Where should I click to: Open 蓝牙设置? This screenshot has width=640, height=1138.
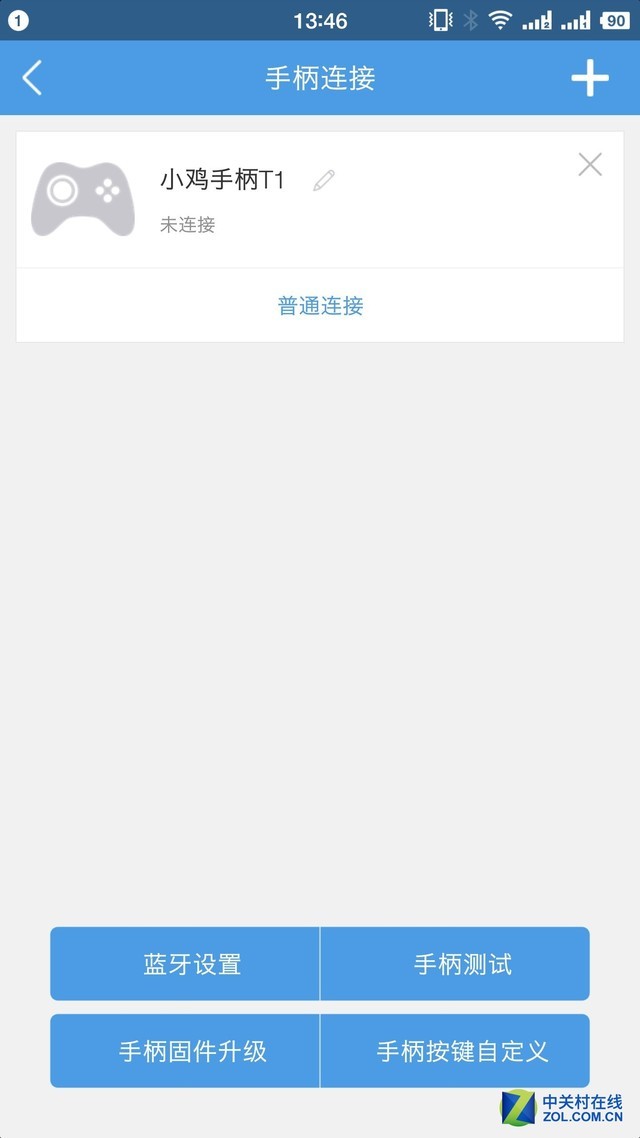186,964
